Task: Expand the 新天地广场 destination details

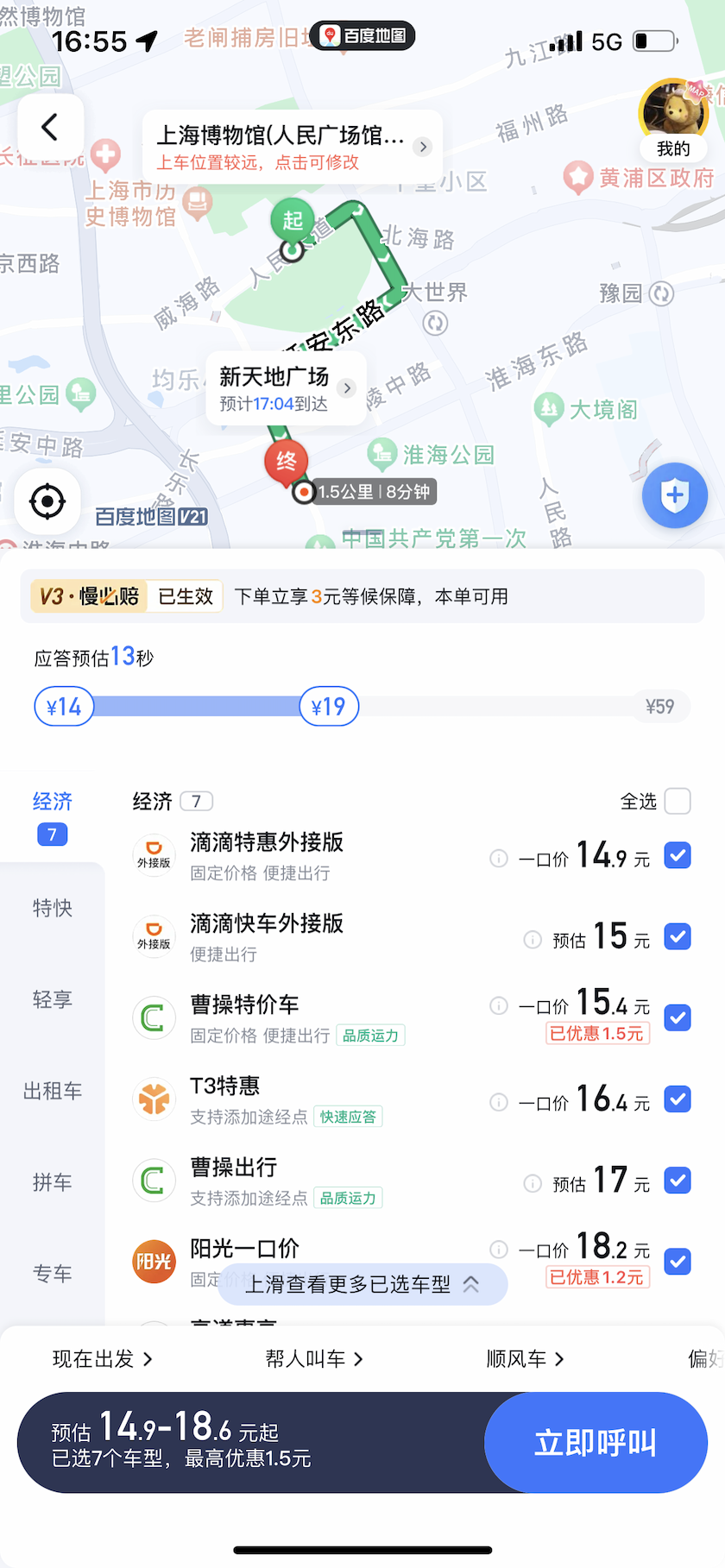Action: 348,388
